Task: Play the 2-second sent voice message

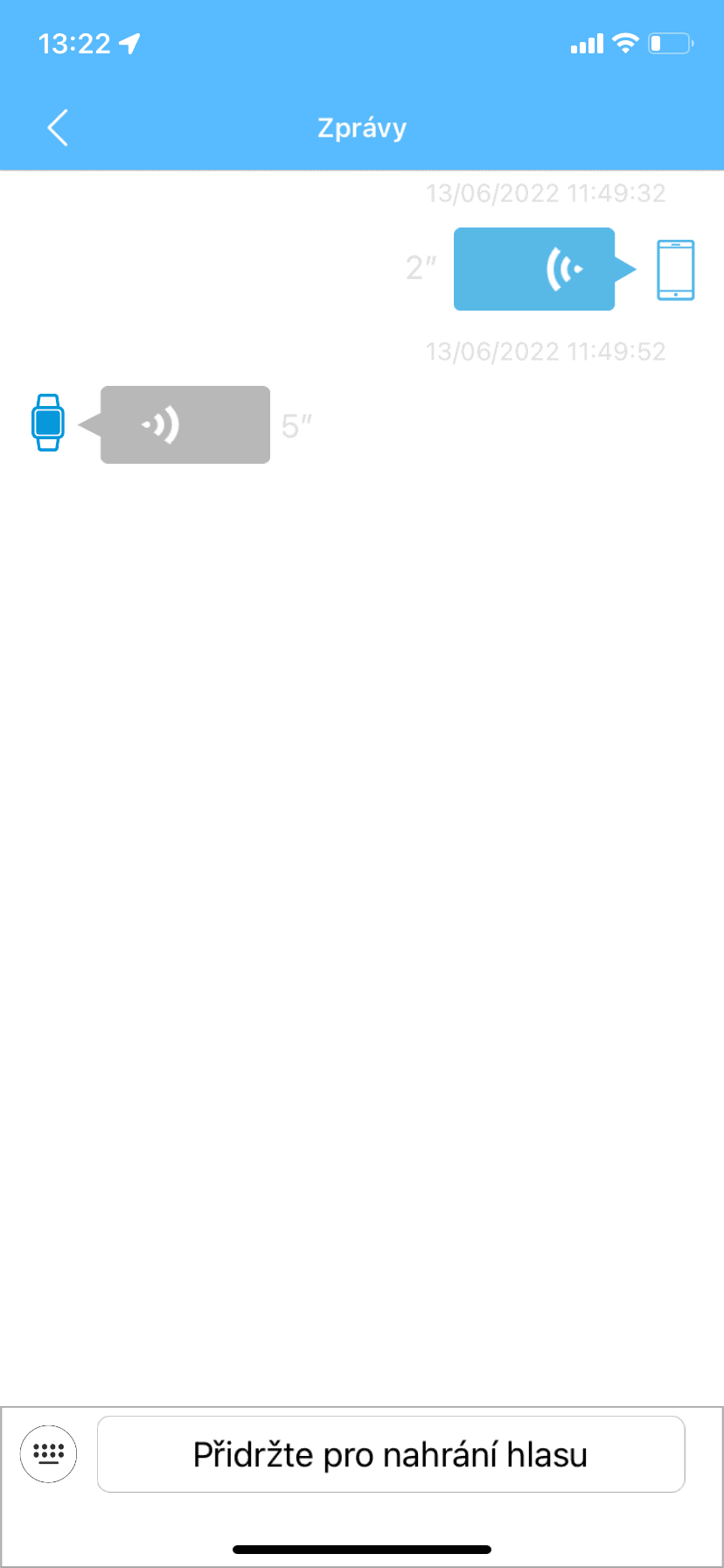Action: 534,269
